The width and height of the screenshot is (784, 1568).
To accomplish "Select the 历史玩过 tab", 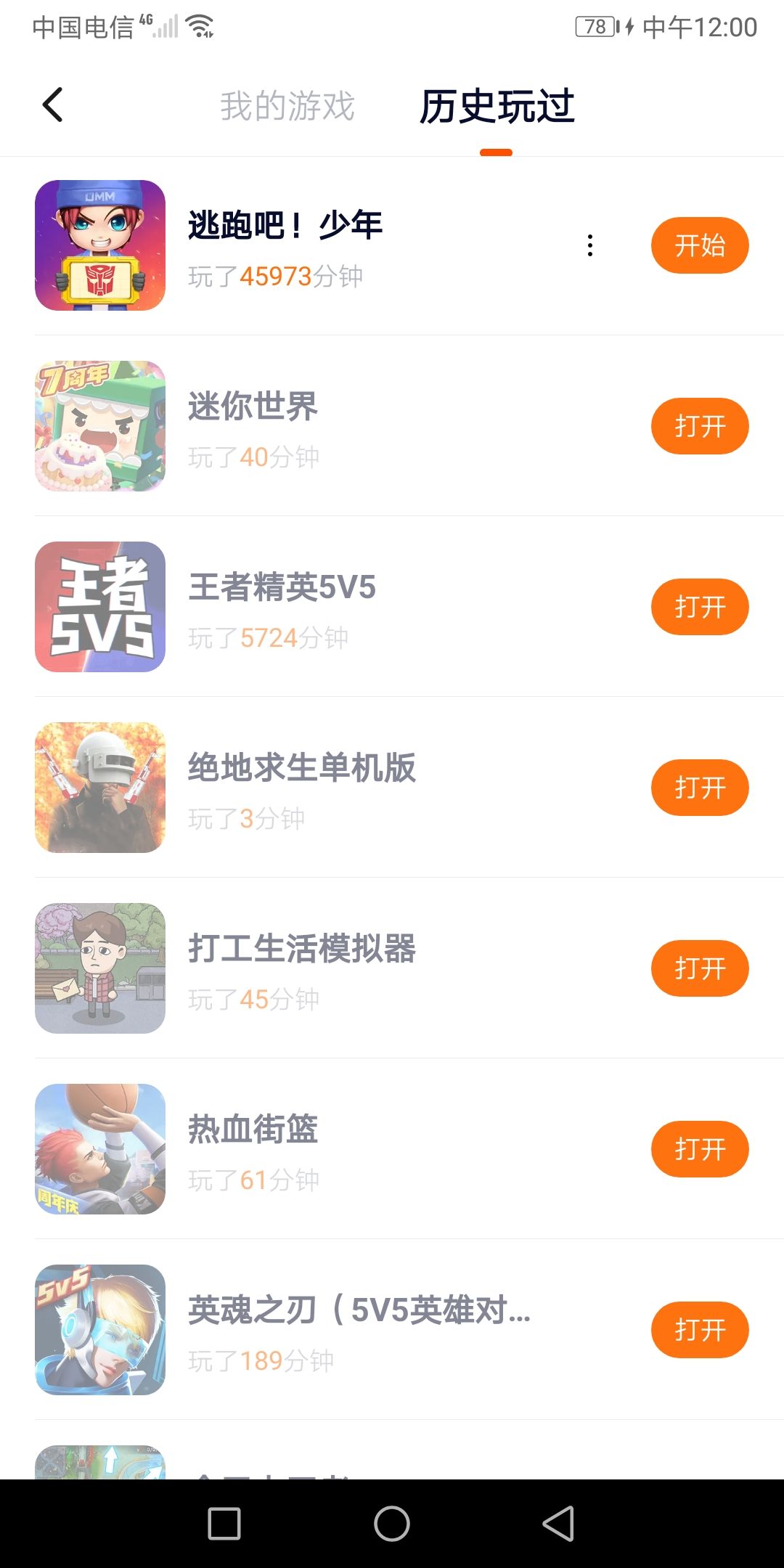I will pos(497,107).
